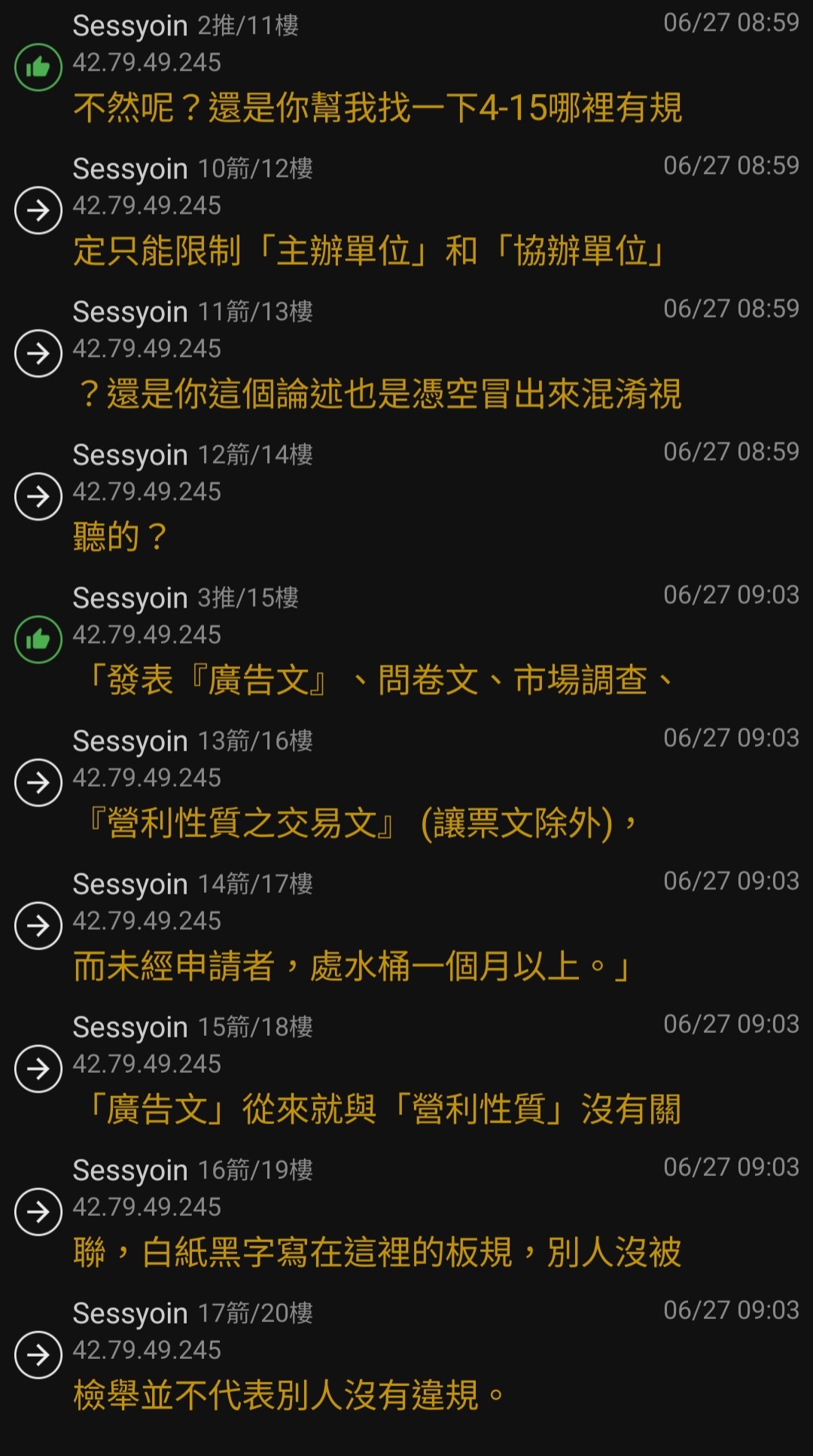Tap the 18樓 comment by Sessyoin
The height and width of the screenshot is (1456, 813).
(406, 1069)
